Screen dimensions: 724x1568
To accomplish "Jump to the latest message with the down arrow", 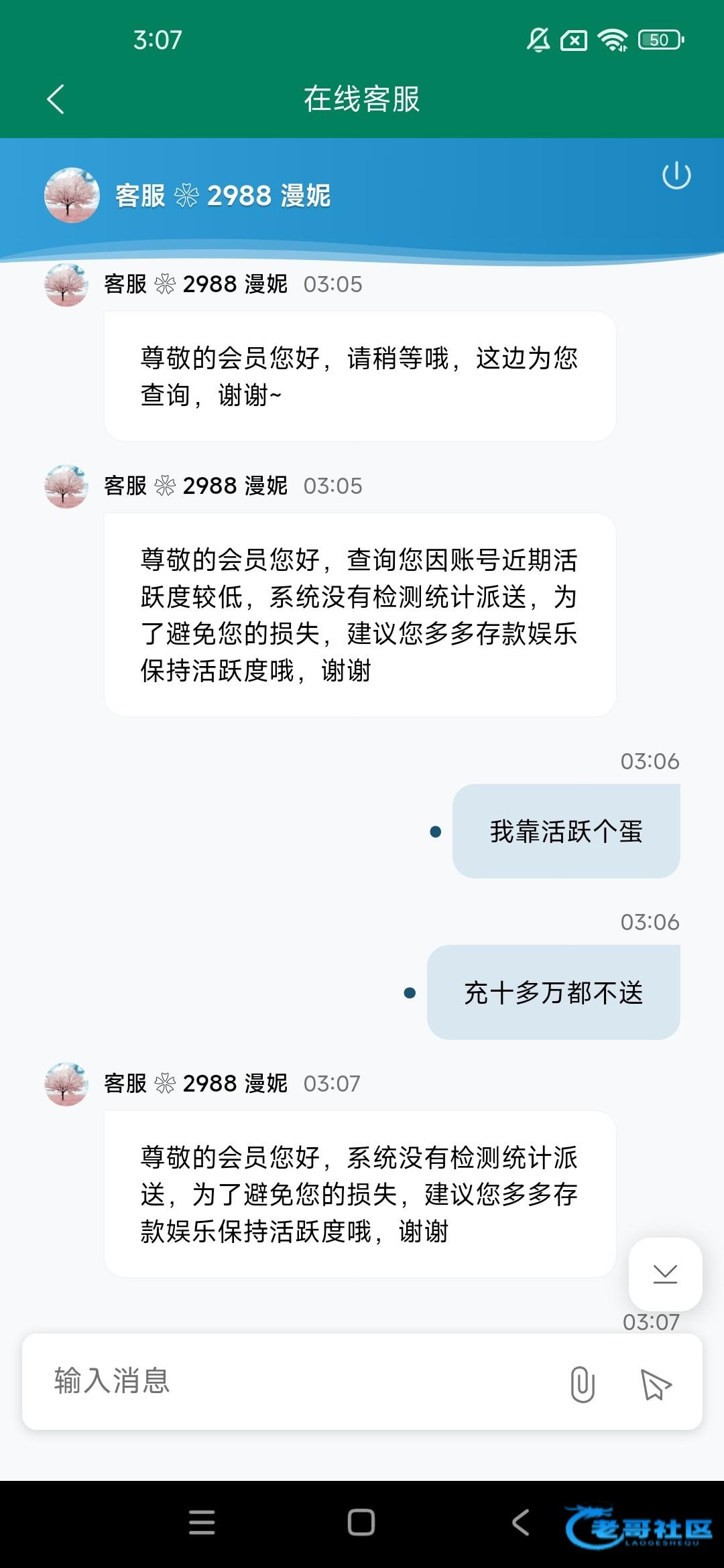I will click(x=665, y=1274).
